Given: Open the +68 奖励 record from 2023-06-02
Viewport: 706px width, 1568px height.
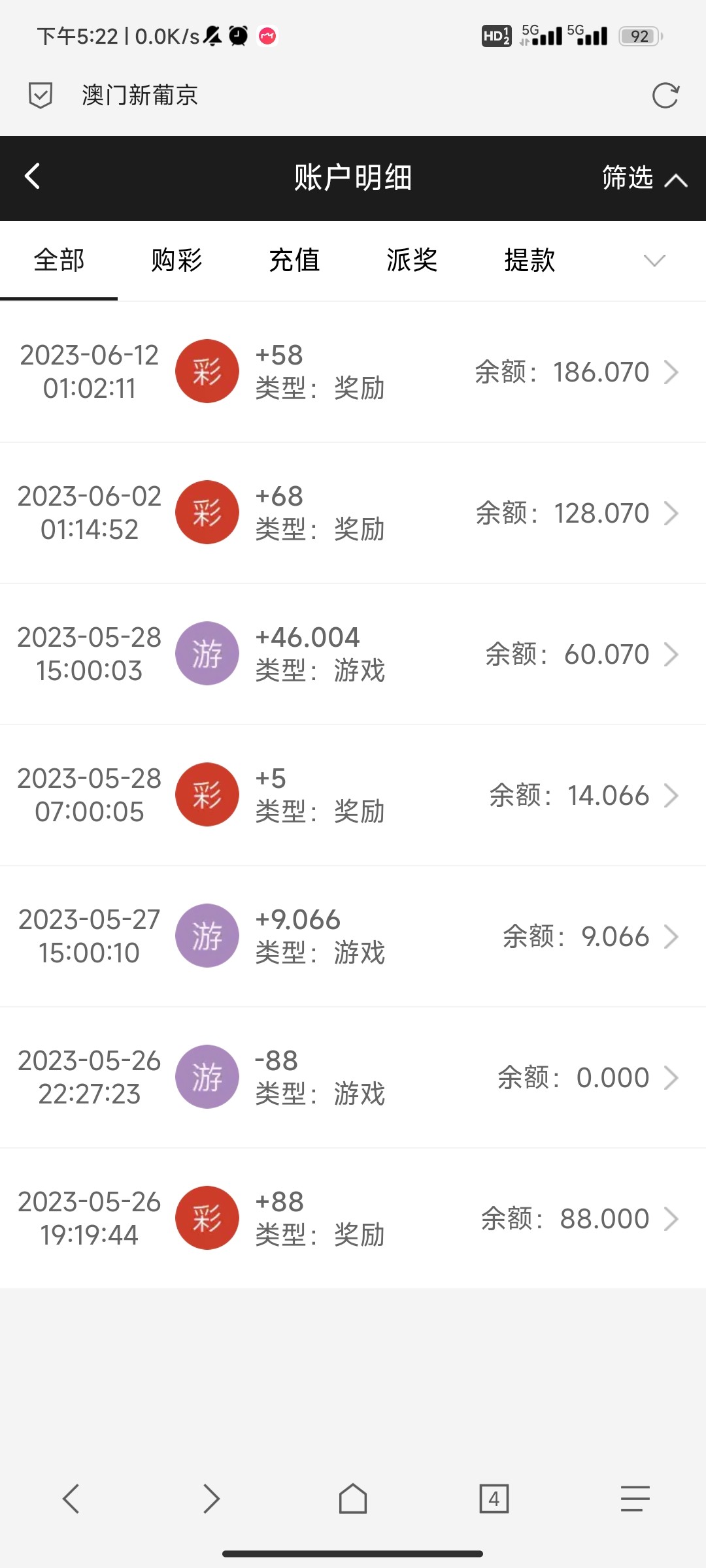Looking at the screenshot, I should 353,513.
